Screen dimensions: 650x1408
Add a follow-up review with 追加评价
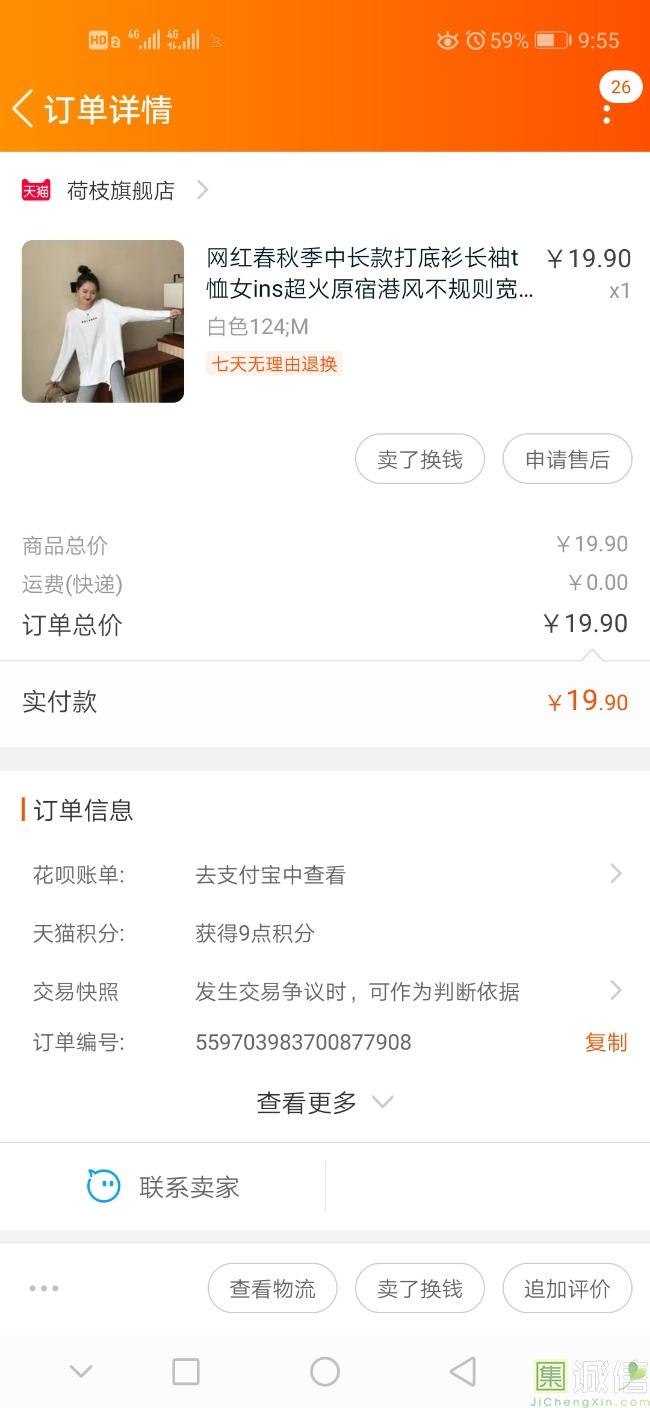(x=567, y=1288)
